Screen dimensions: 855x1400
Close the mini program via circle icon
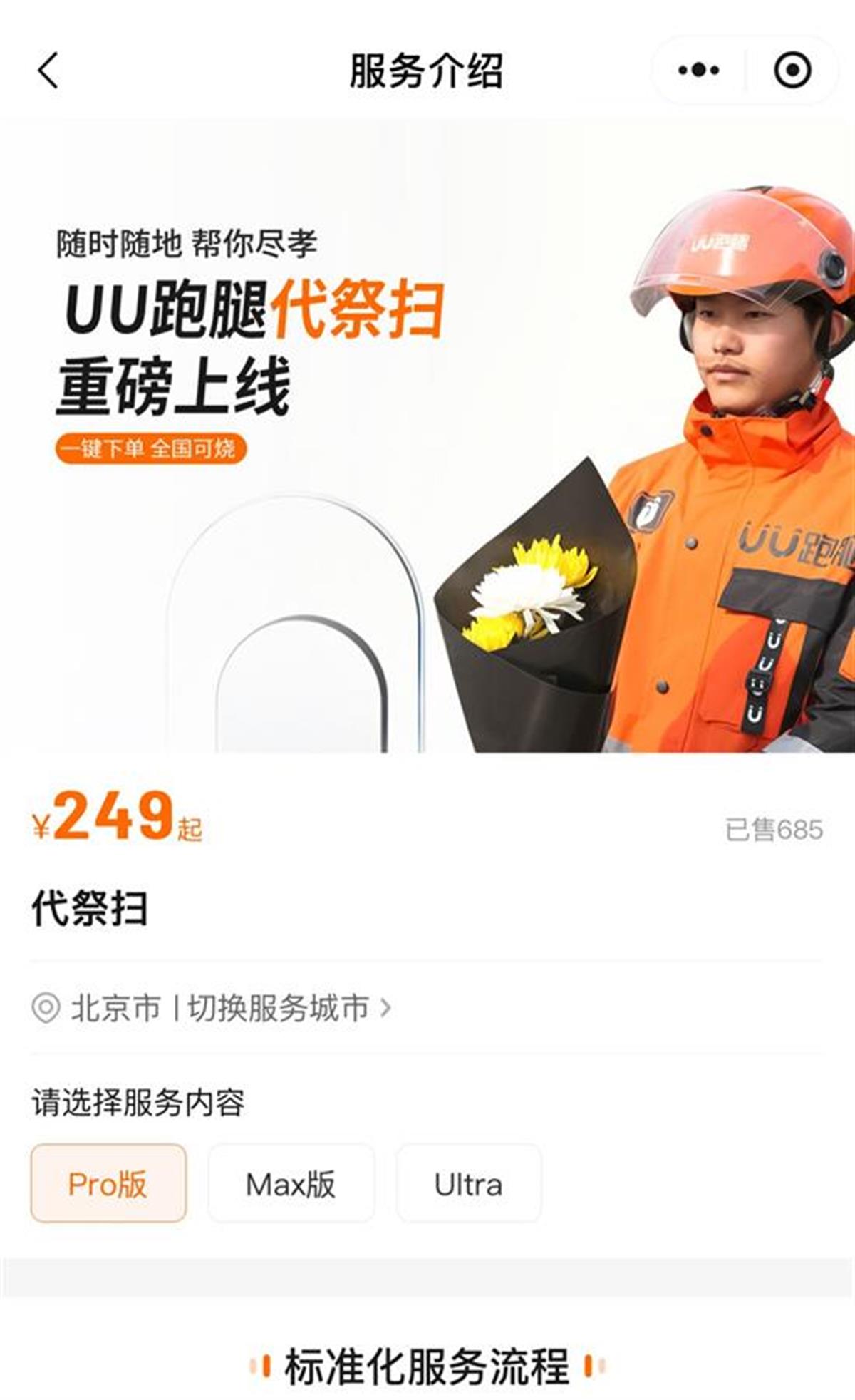pos(792,71)
